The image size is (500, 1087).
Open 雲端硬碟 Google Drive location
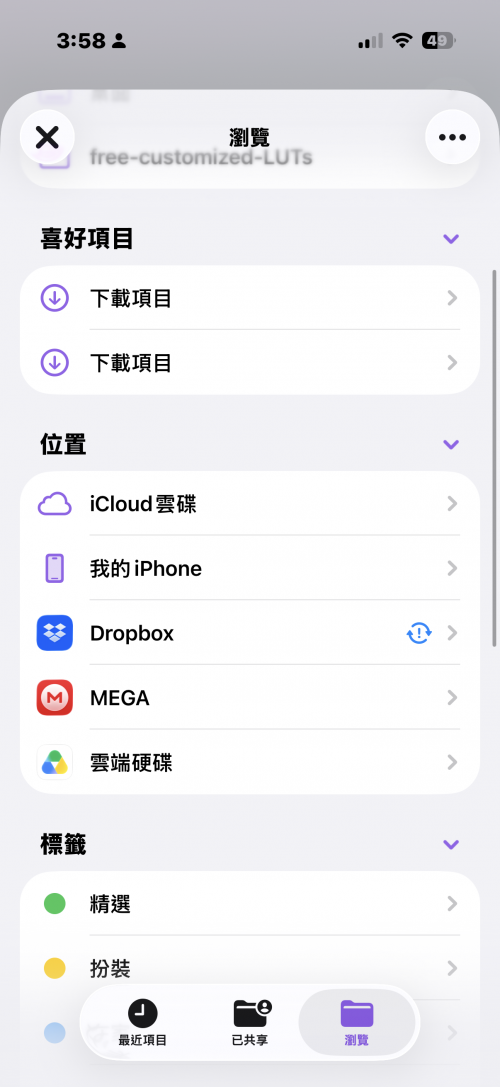click(x=250, y=763)
